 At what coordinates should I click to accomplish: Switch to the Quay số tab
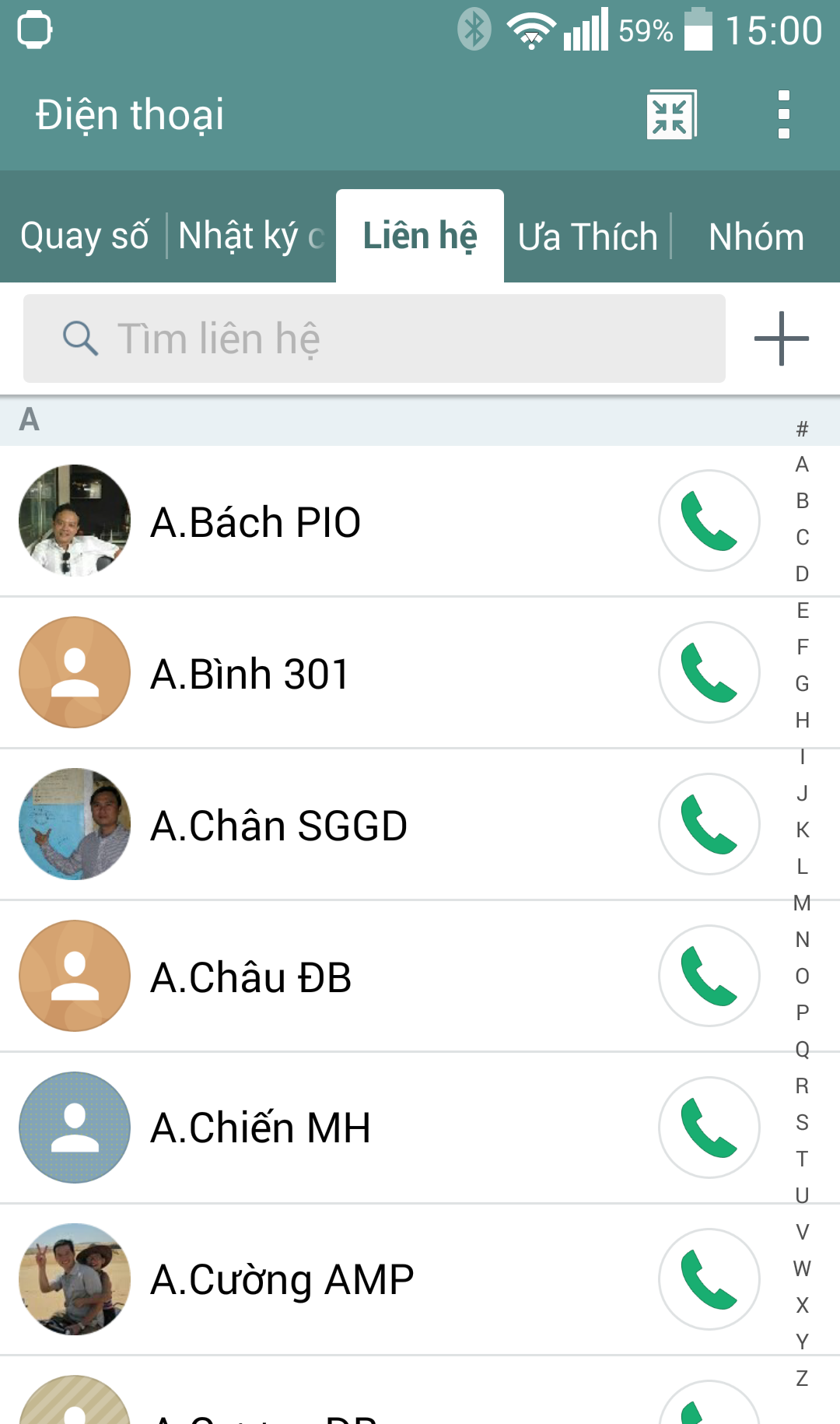pyautogui.click(x=84, y=236)
